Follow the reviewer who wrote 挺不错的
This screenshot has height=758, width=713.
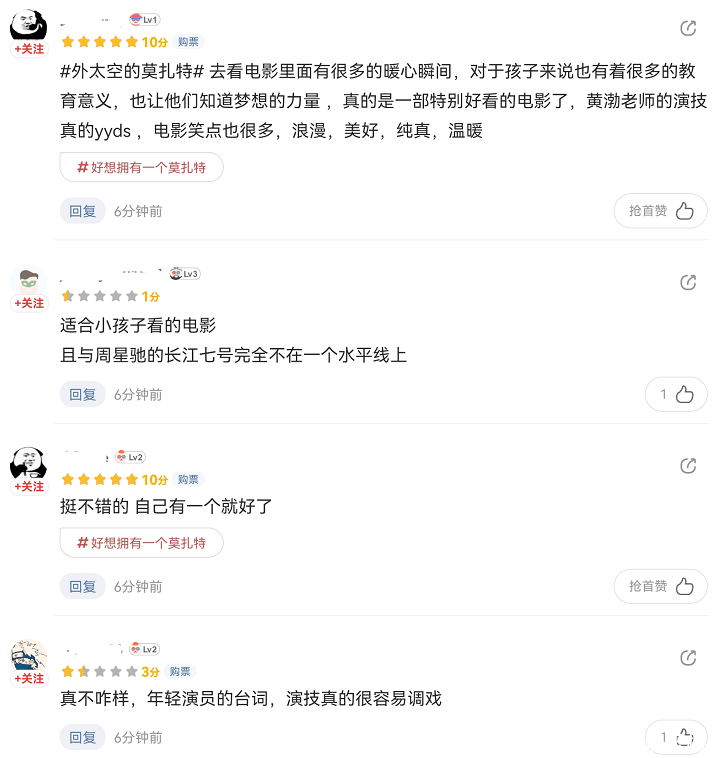point(29,487)
